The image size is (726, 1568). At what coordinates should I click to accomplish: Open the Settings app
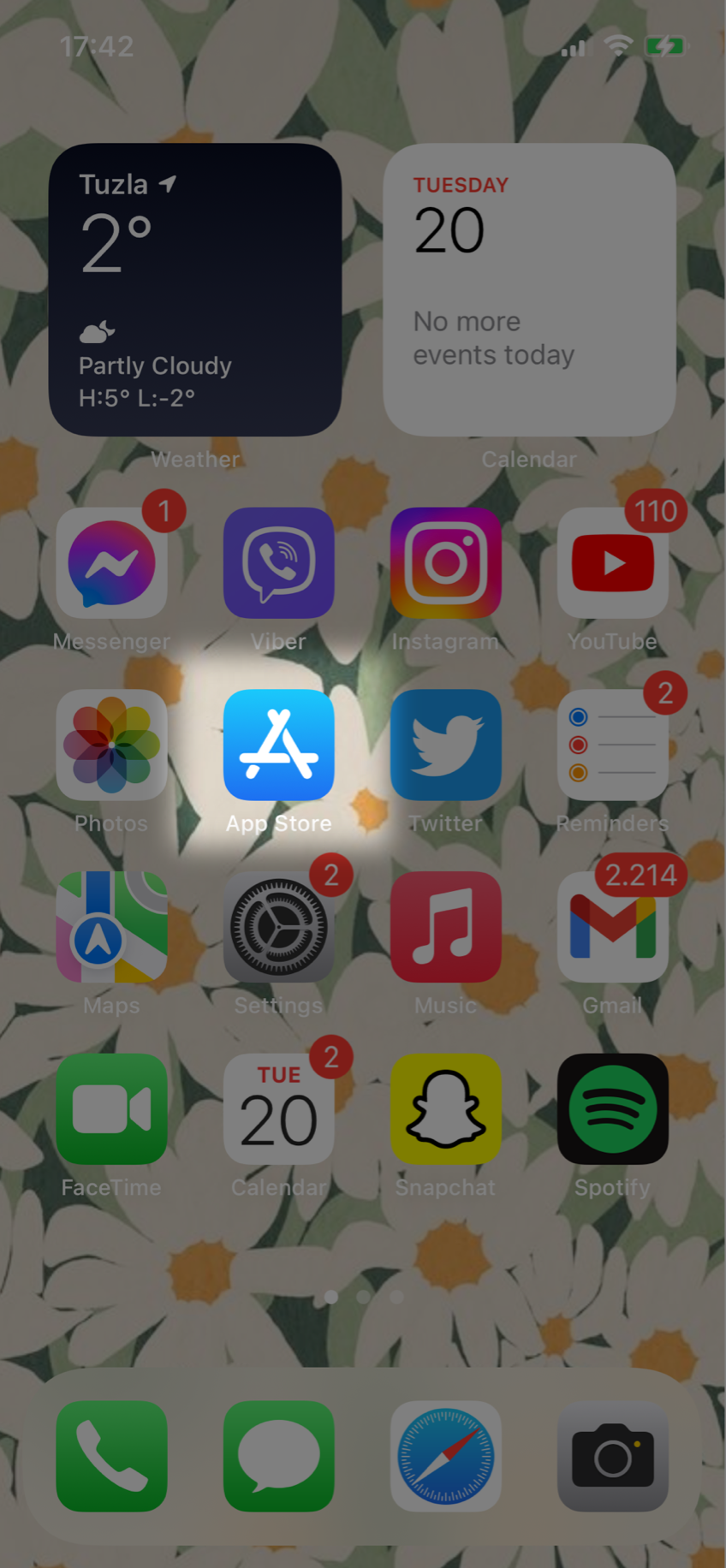tap(278, 927)
